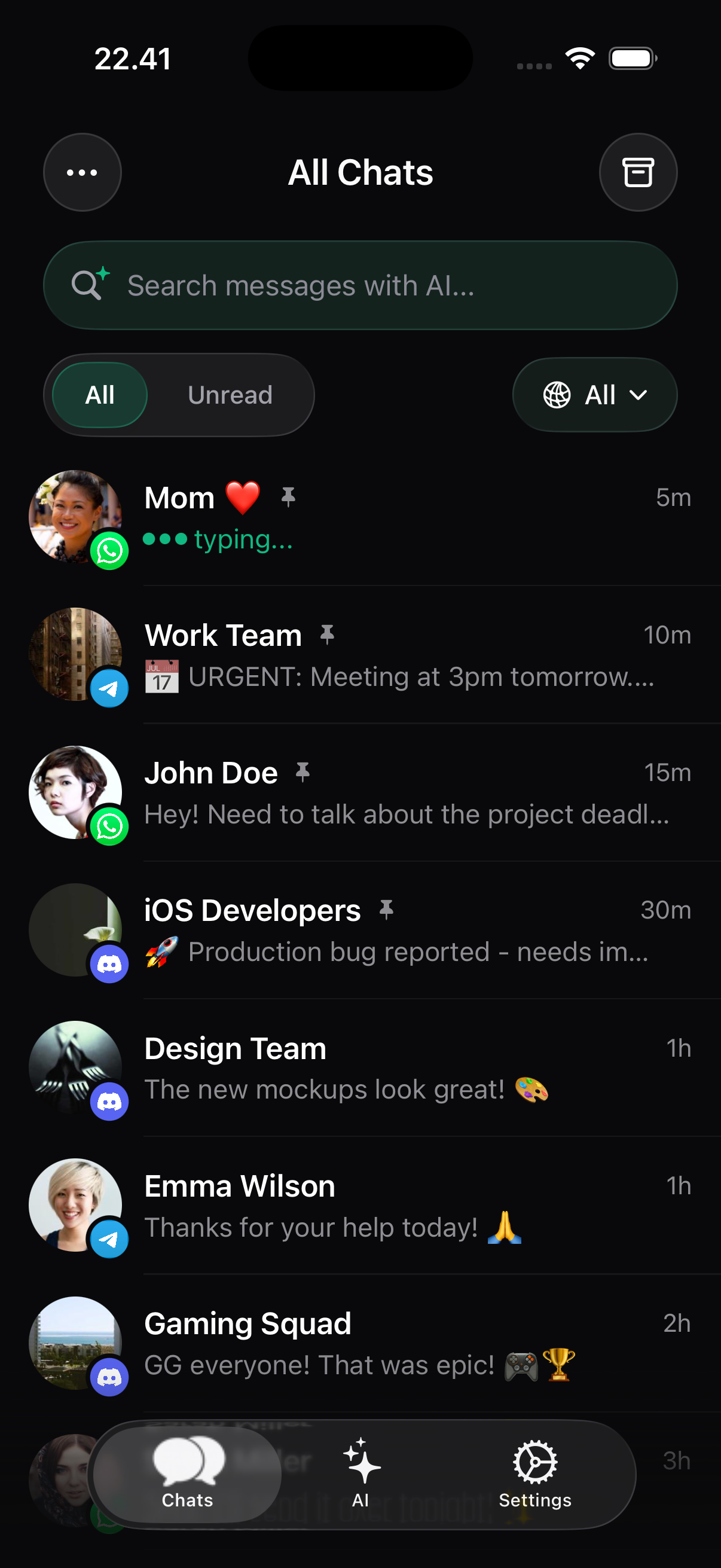Switch to the Unread filter
The height and width of the screenshot is (1568, 721).
pyautogui.click(x=230, y=395)
